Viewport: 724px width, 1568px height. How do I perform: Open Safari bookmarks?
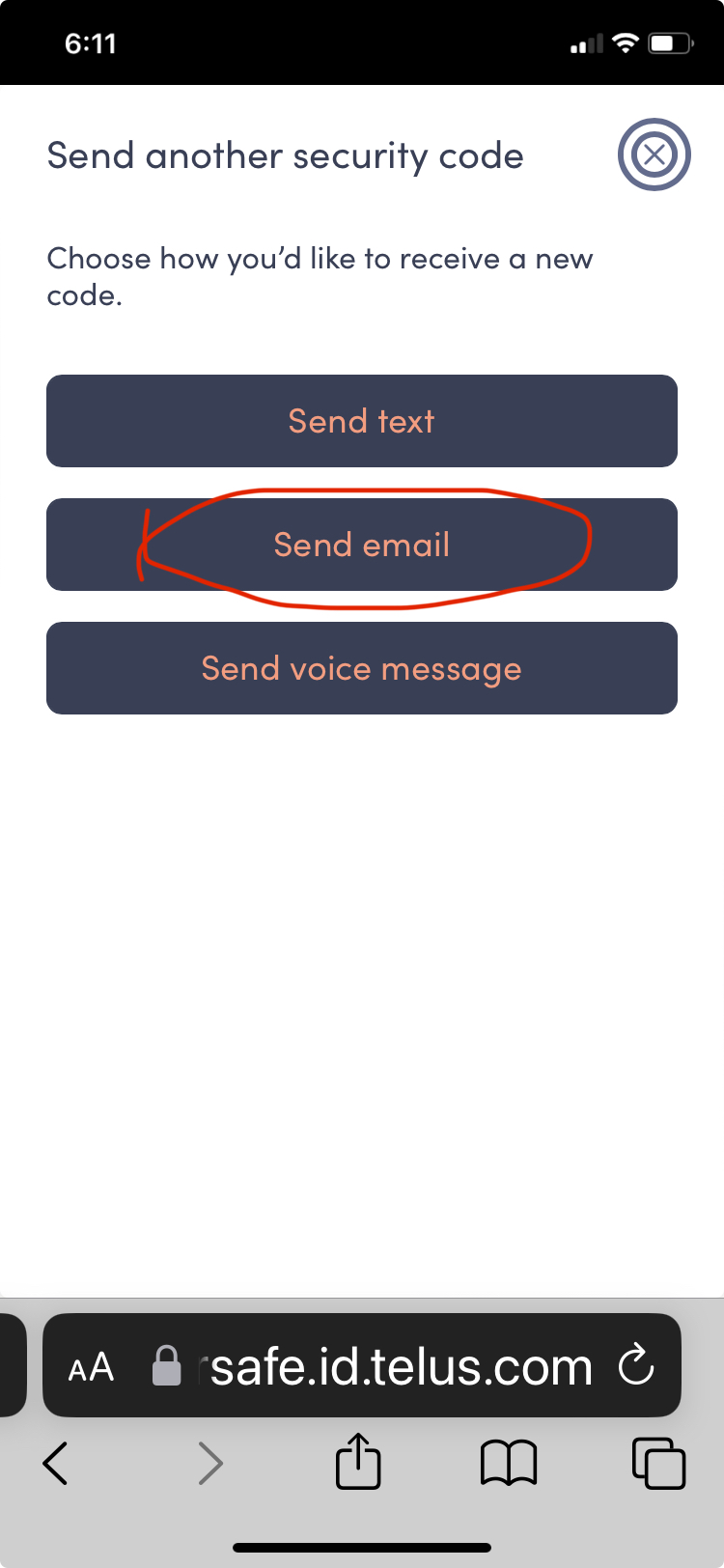509,1463
